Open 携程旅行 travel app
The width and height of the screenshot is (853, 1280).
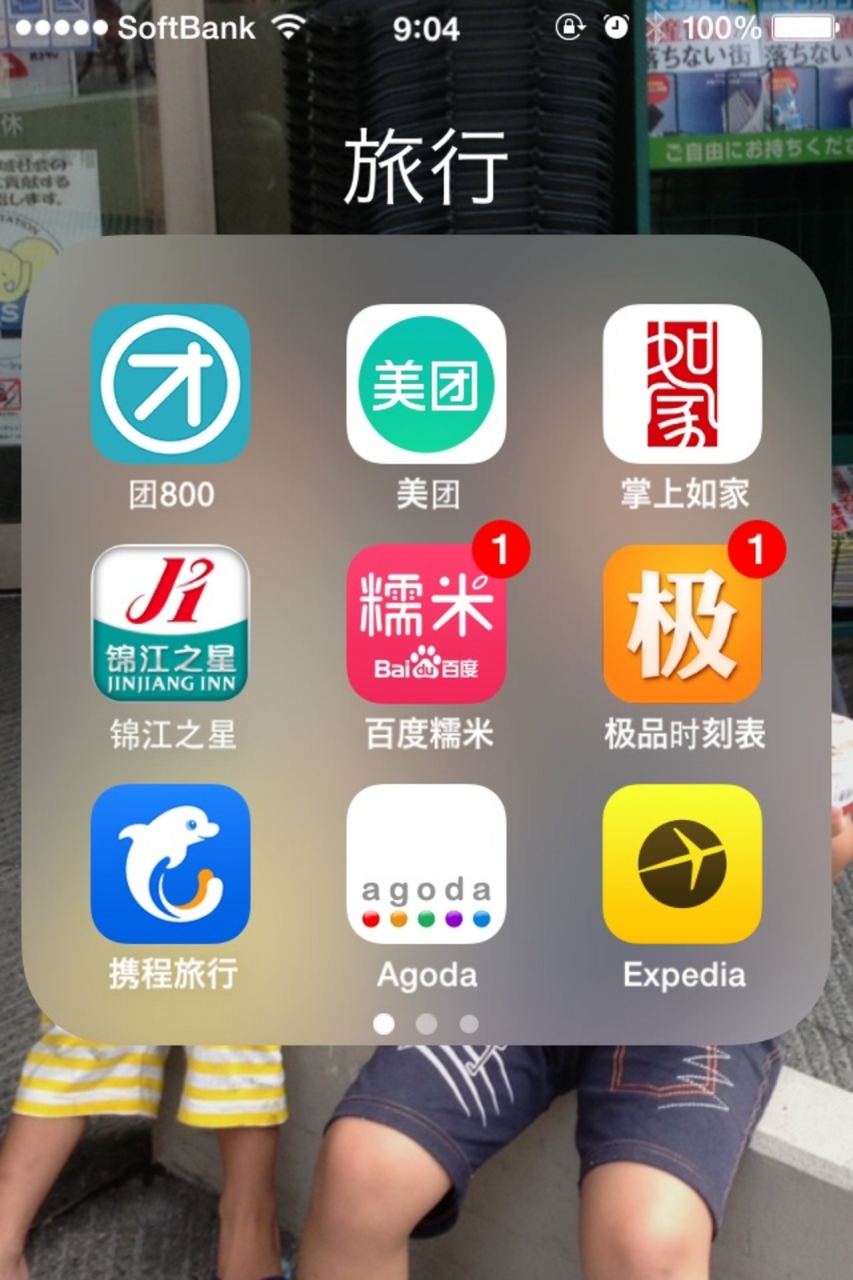pos(170,863)
